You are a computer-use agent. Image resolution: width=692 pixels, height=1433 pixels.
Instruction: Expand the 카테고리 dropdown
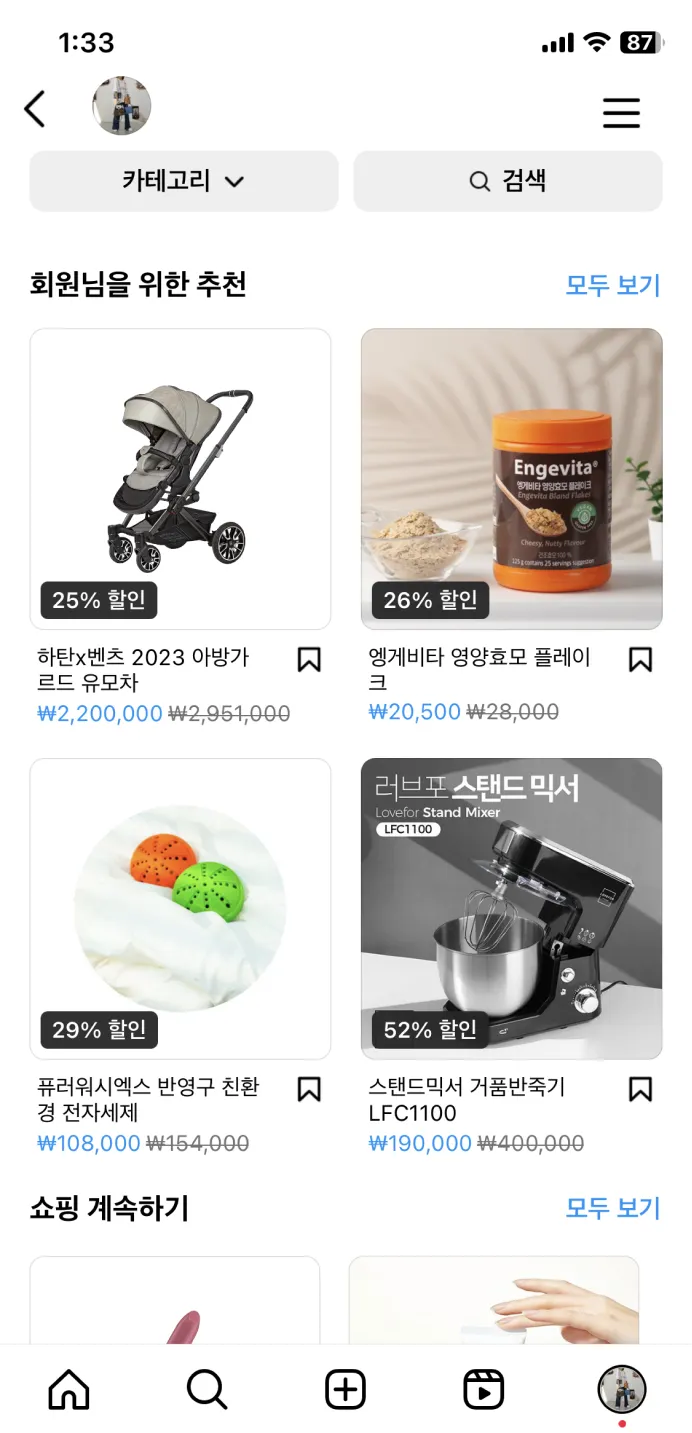point(184,181)
